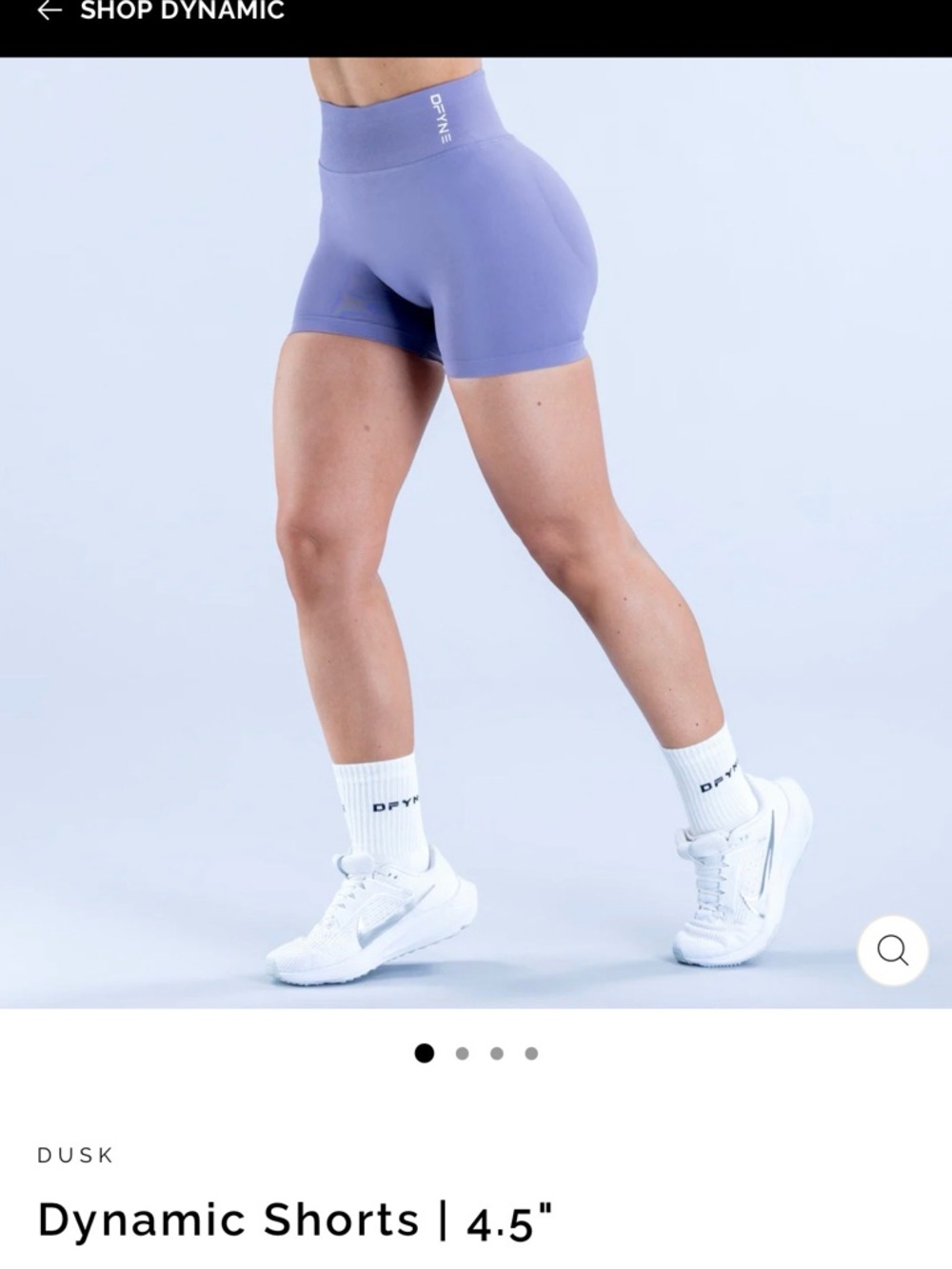The image size is (952, 1269).
Task: Tap the product photo to enlarge it
Action: pos(476,524)
